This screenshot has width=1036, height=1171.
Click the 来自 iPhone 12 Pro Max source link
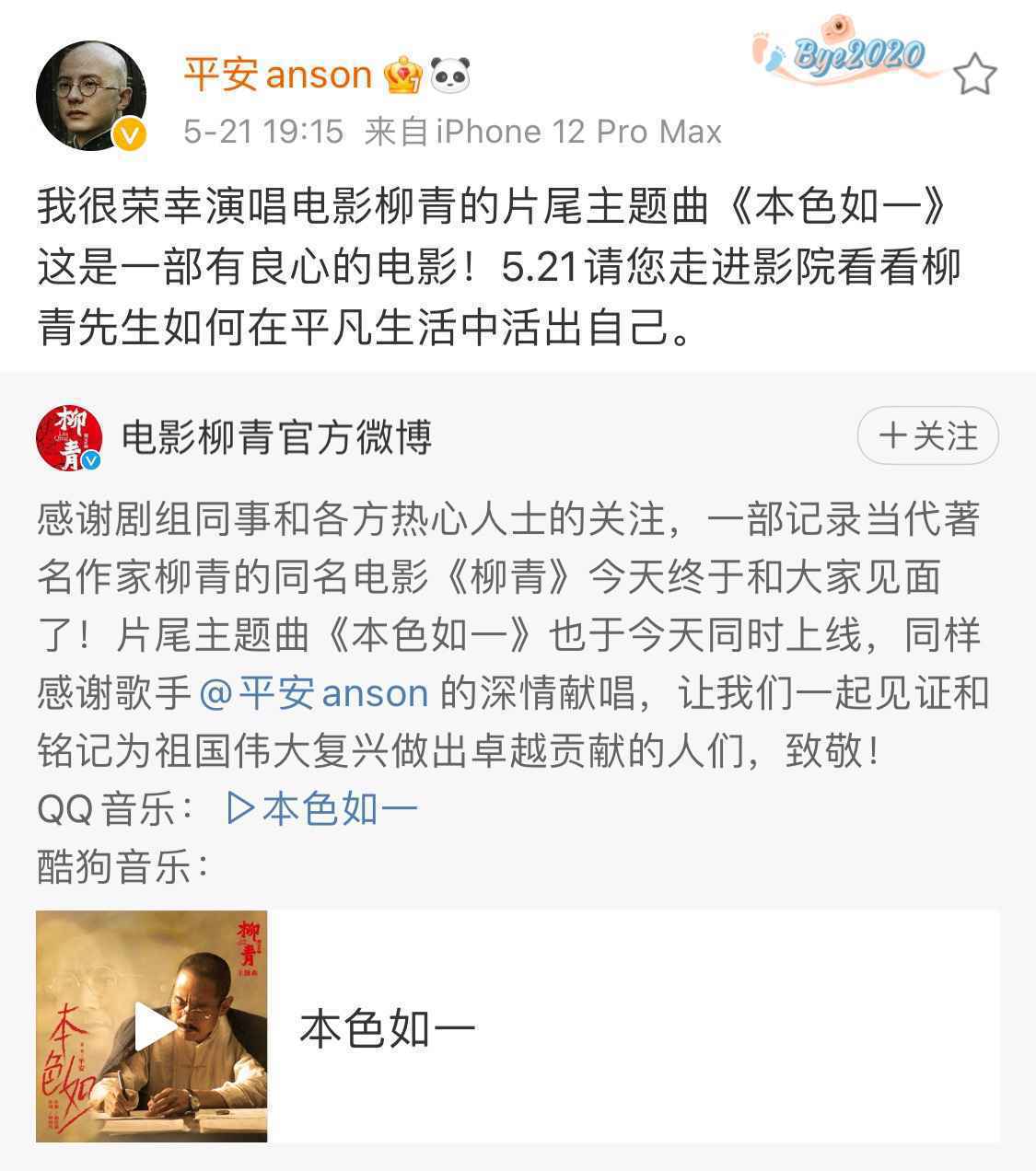542,131
